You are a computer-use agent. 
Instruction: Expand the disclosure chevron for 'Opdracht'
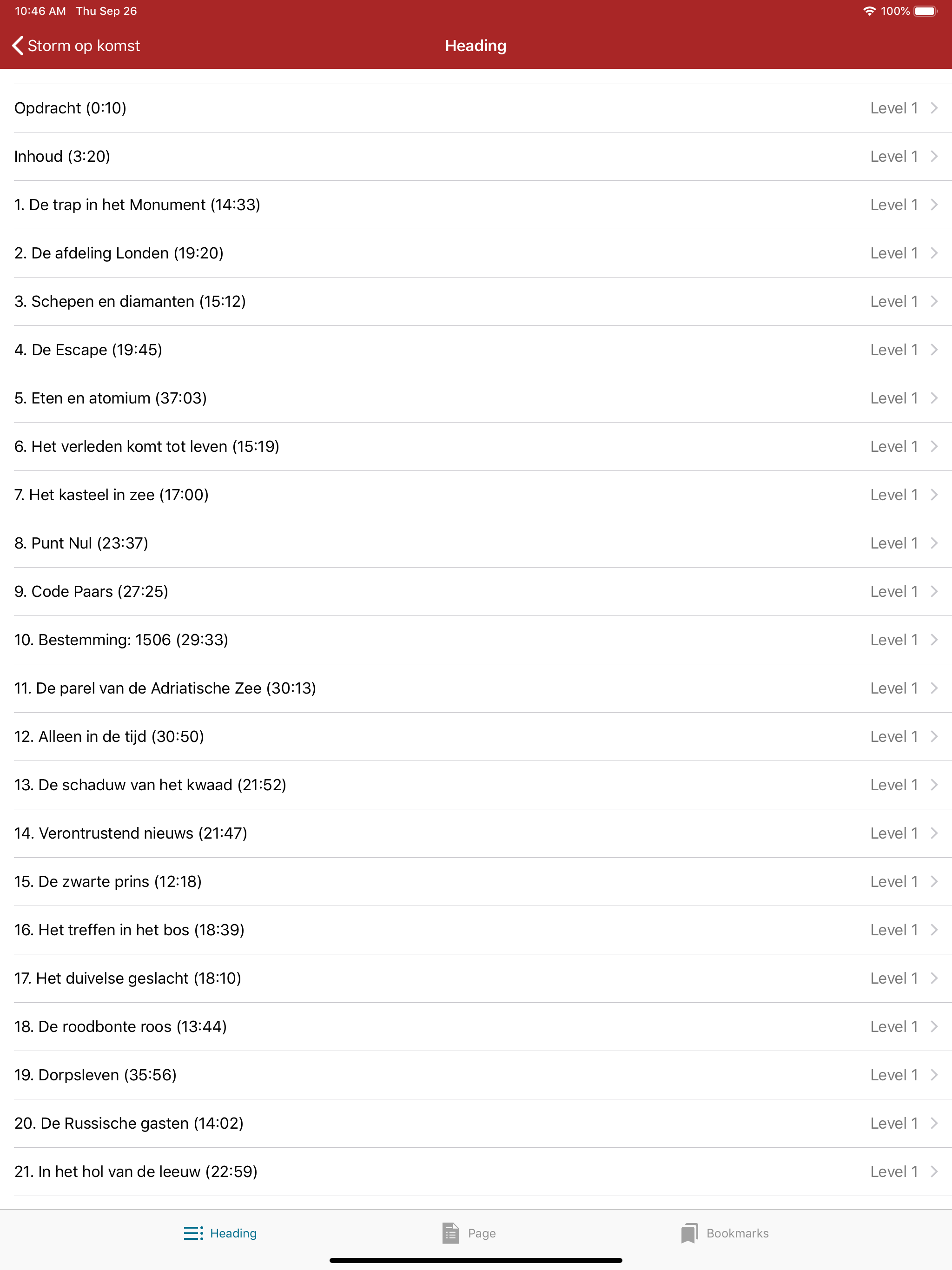(x=935, y=107)
